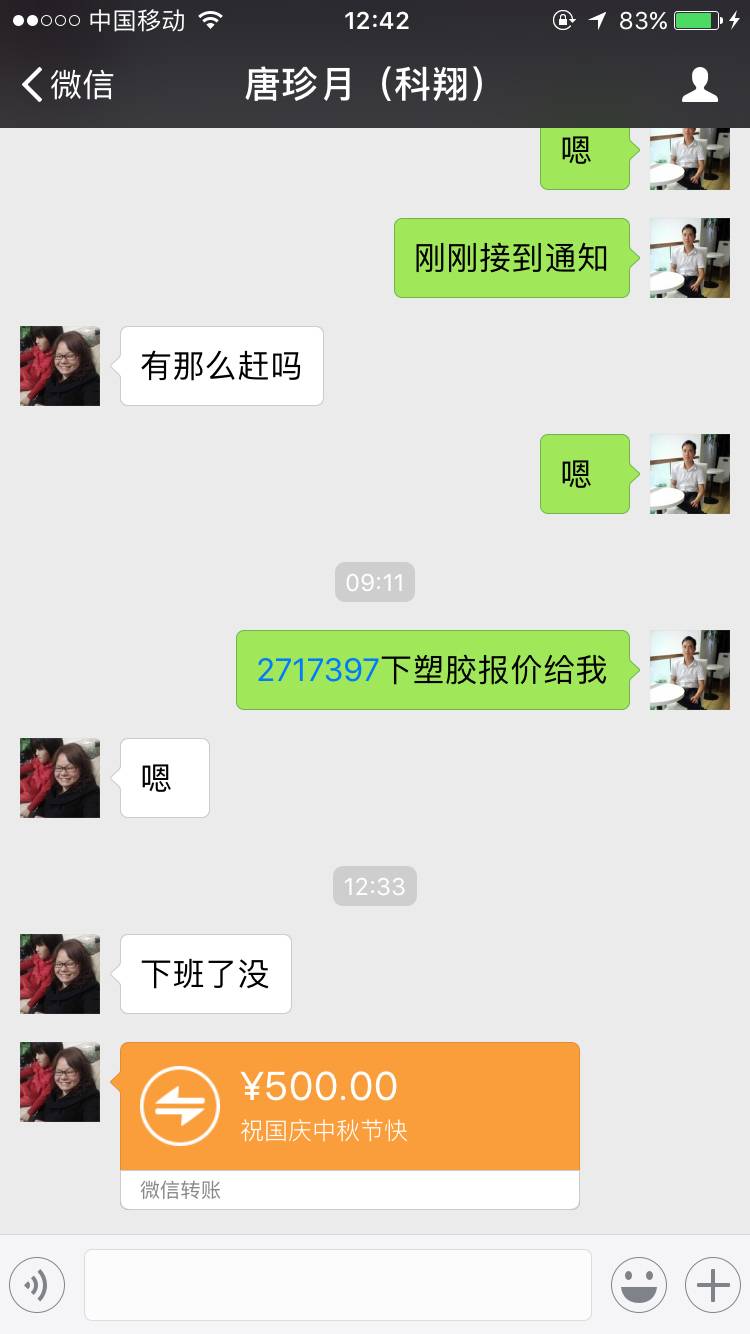The width and height of the screenshot is (750, 1334).
Task: Focus the message text field
Action: click(x=337, y=1285)
